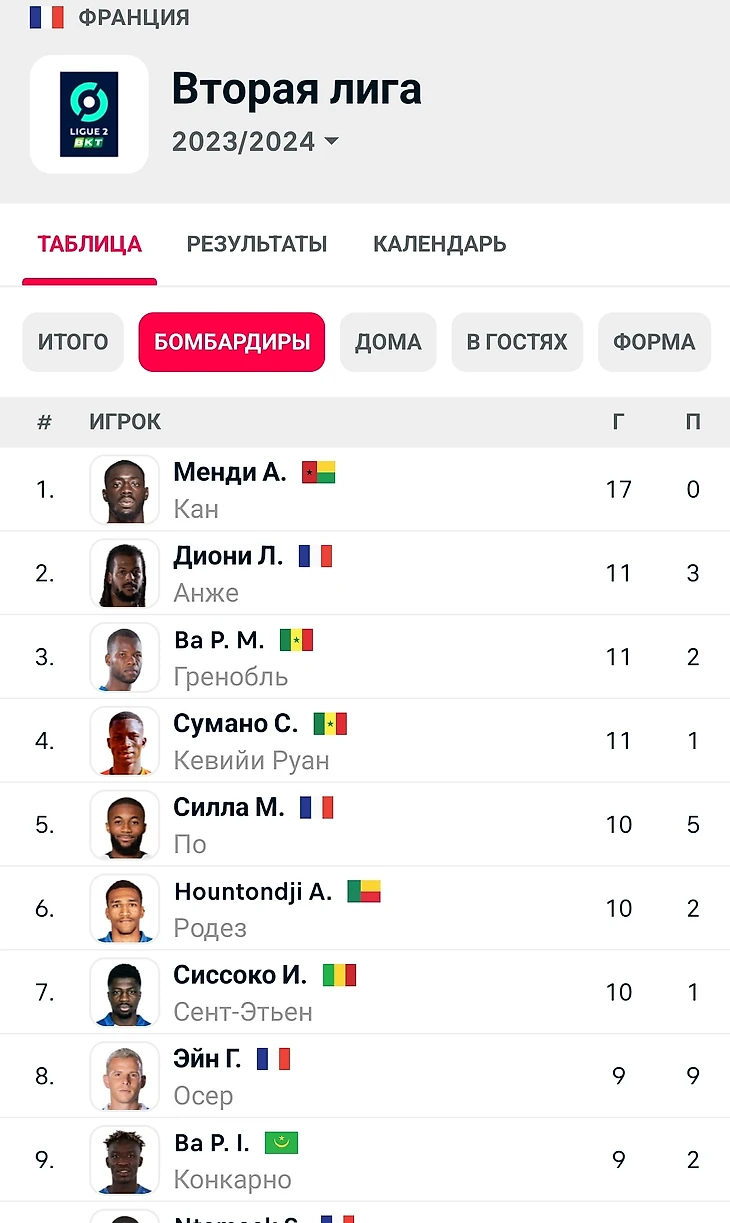Filter standings by В гостях

click(517, 342)
